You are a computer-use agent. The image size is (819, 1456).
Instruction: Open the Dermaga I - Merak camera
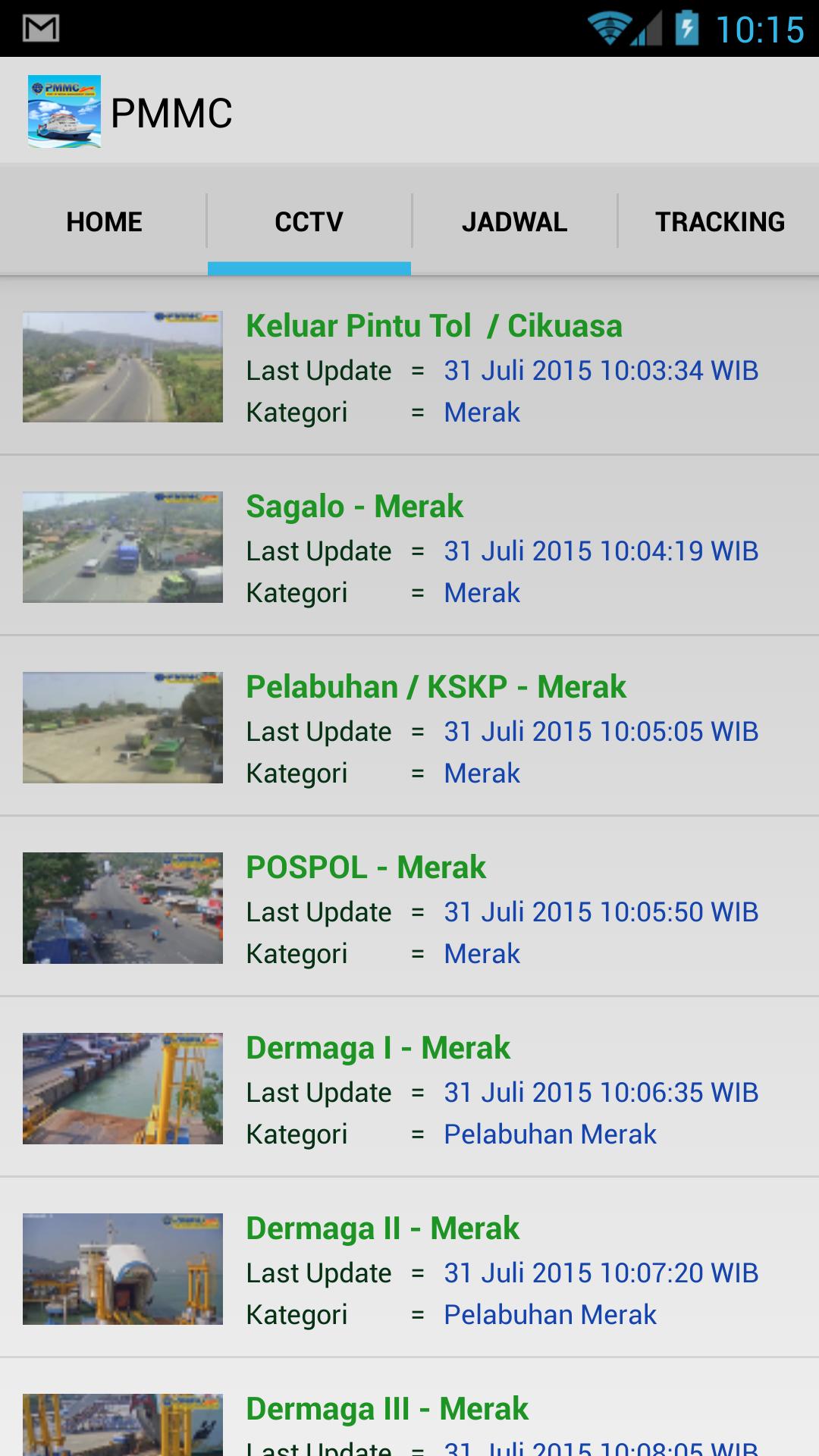tap(378, 1047)
